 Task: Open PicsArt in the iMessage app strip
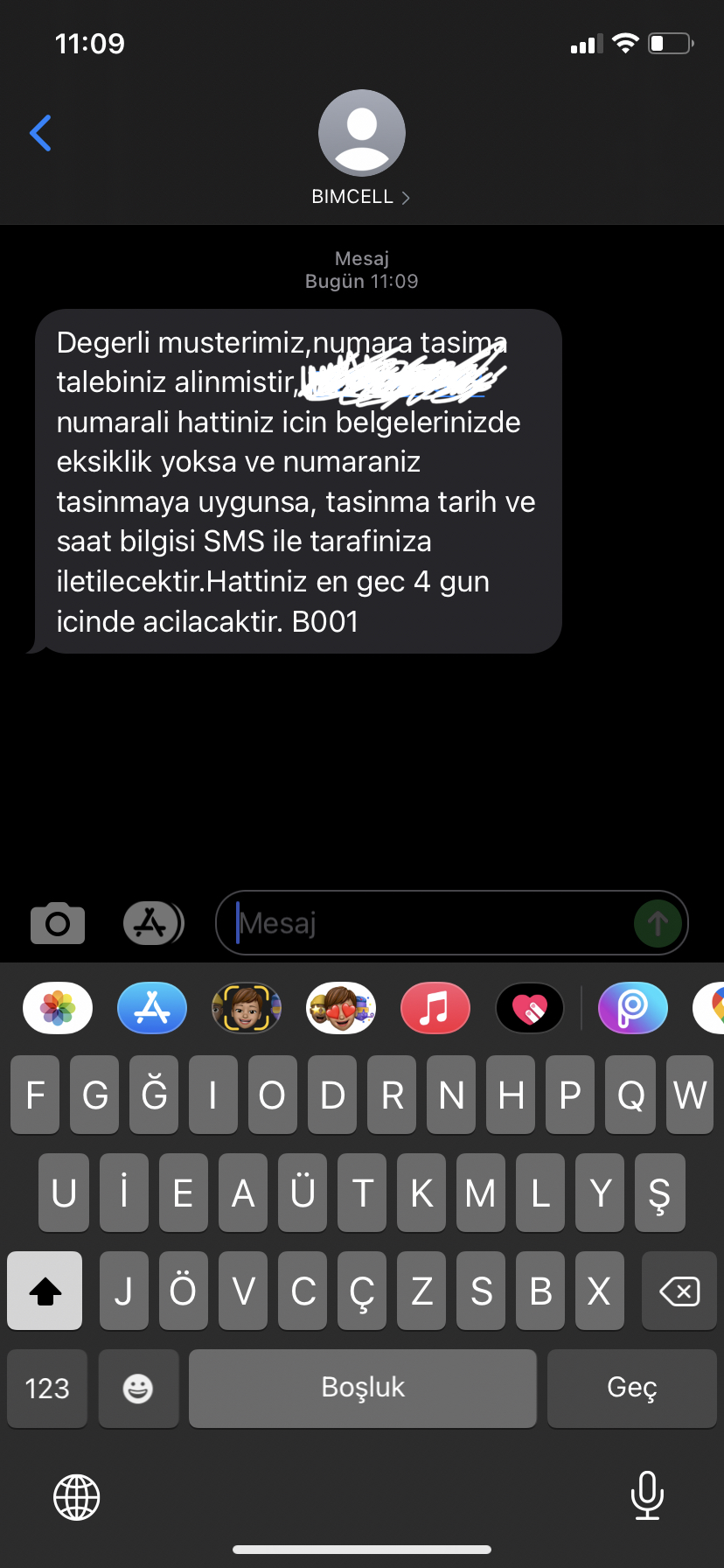pos(633,1008)
